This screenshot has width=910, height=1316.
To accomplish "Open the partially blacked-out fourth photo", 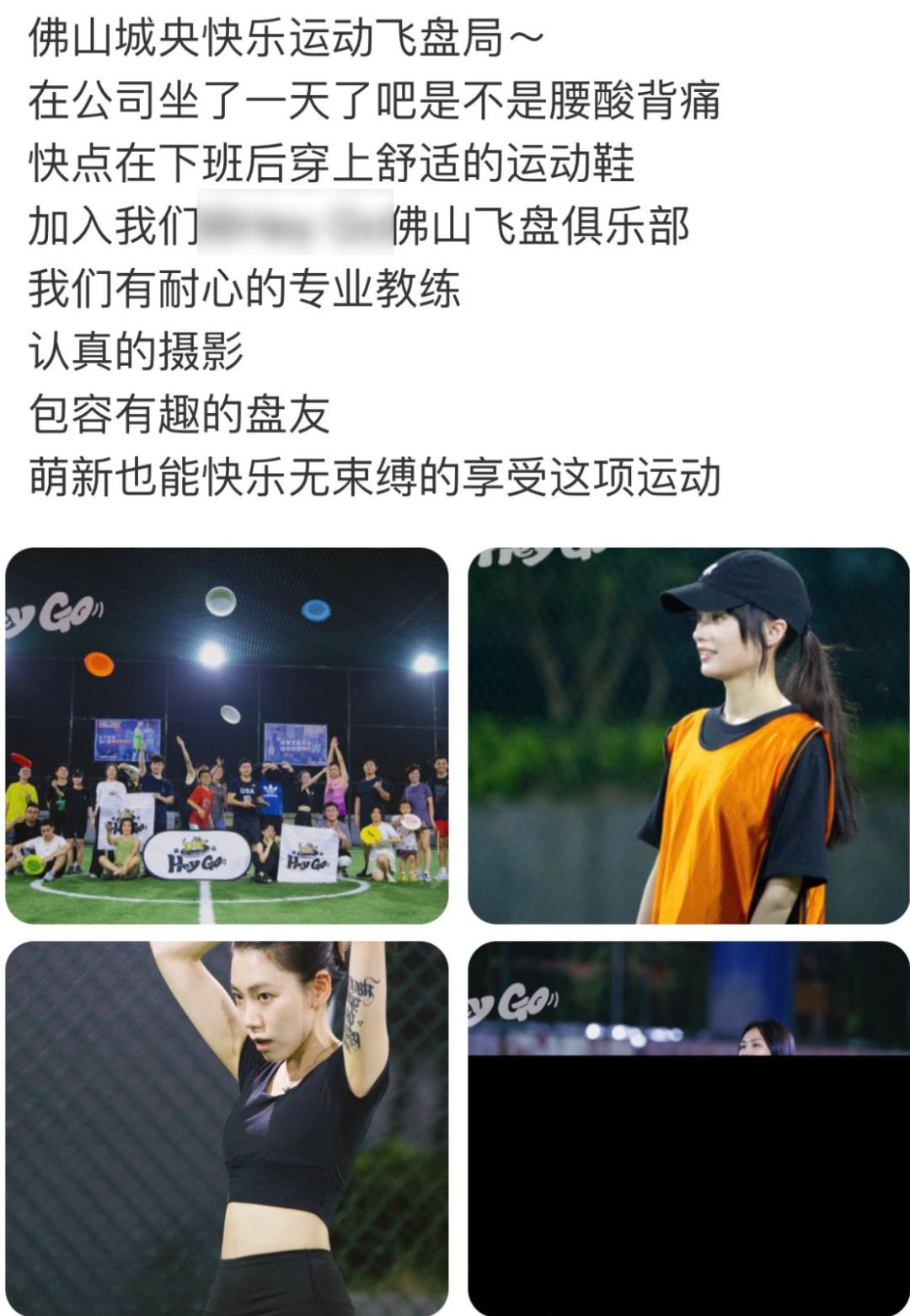I will click(x=688, y=1127).
